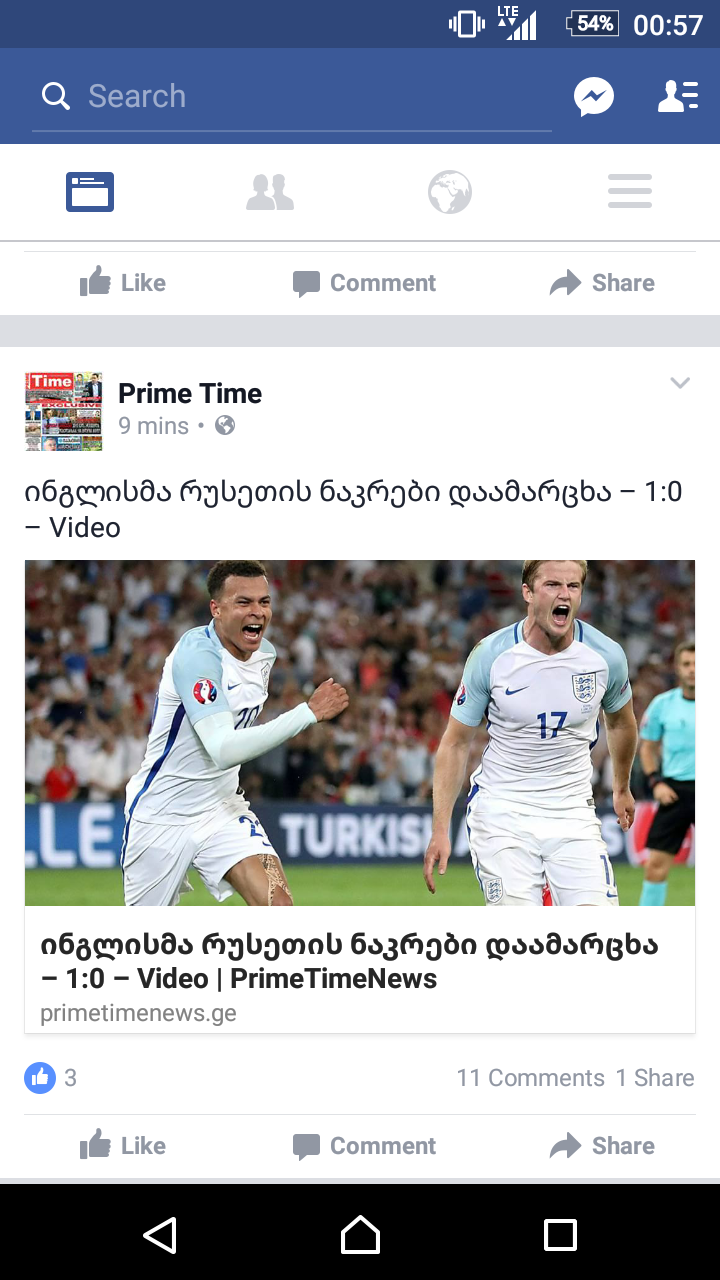Switch to the Friend Requests tab
The height and width of the screenshot is (1280, 720).
[270, 192]
